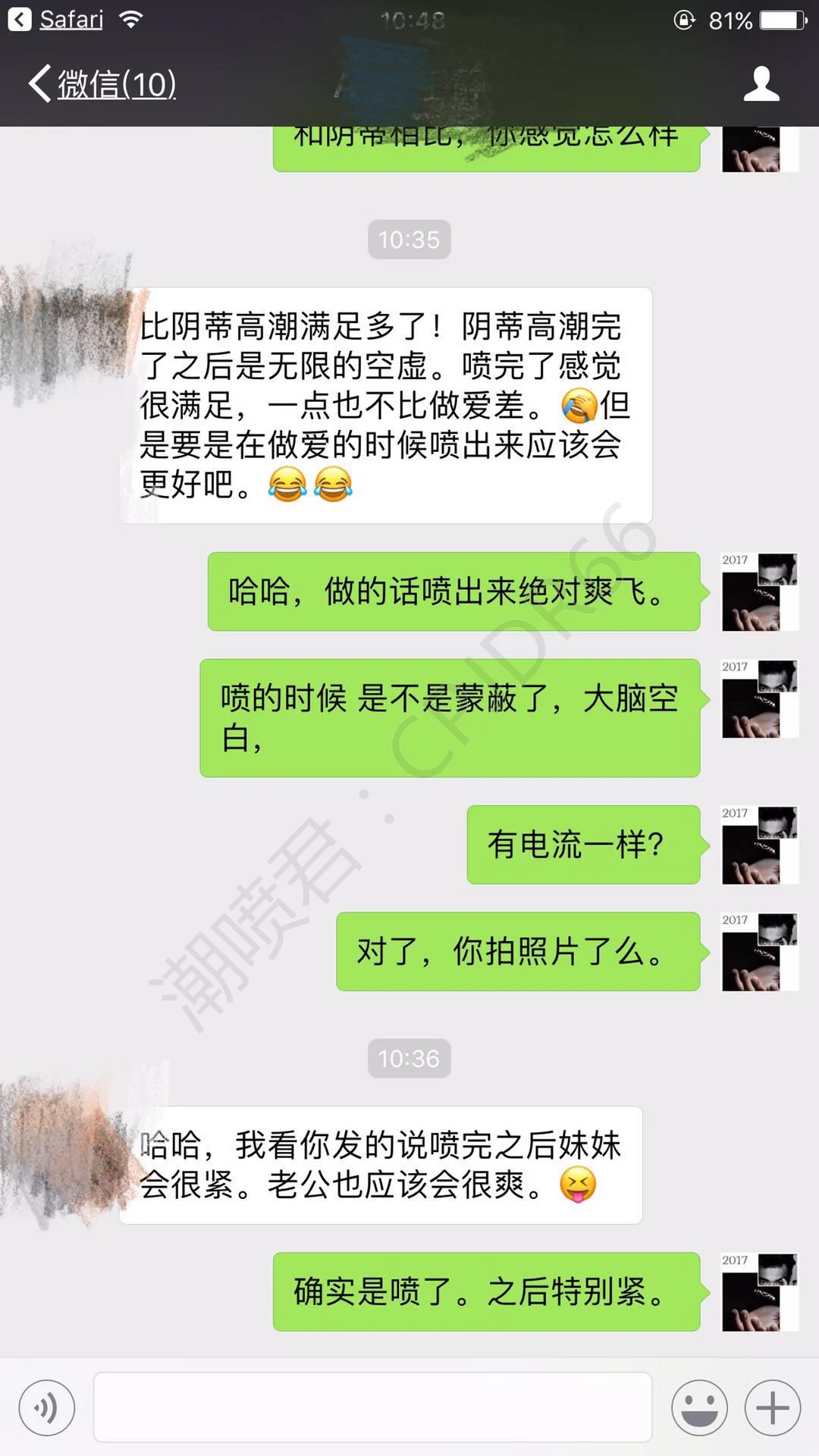Open the contact profile icon
819x1456 pixels.
[x=761, y=83]
